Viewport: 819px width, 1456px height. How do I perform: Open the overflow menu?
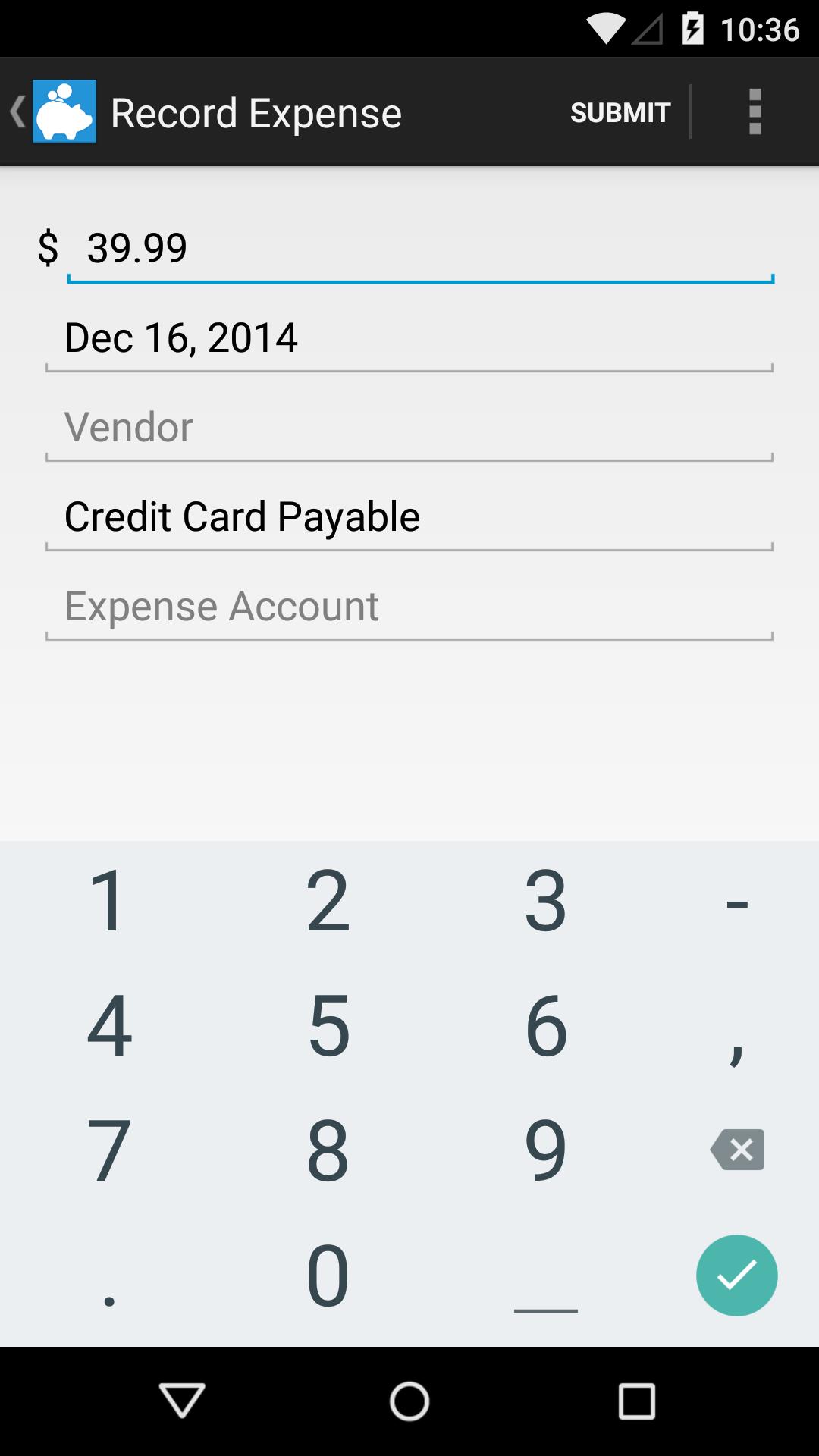[x=755, y=112]
